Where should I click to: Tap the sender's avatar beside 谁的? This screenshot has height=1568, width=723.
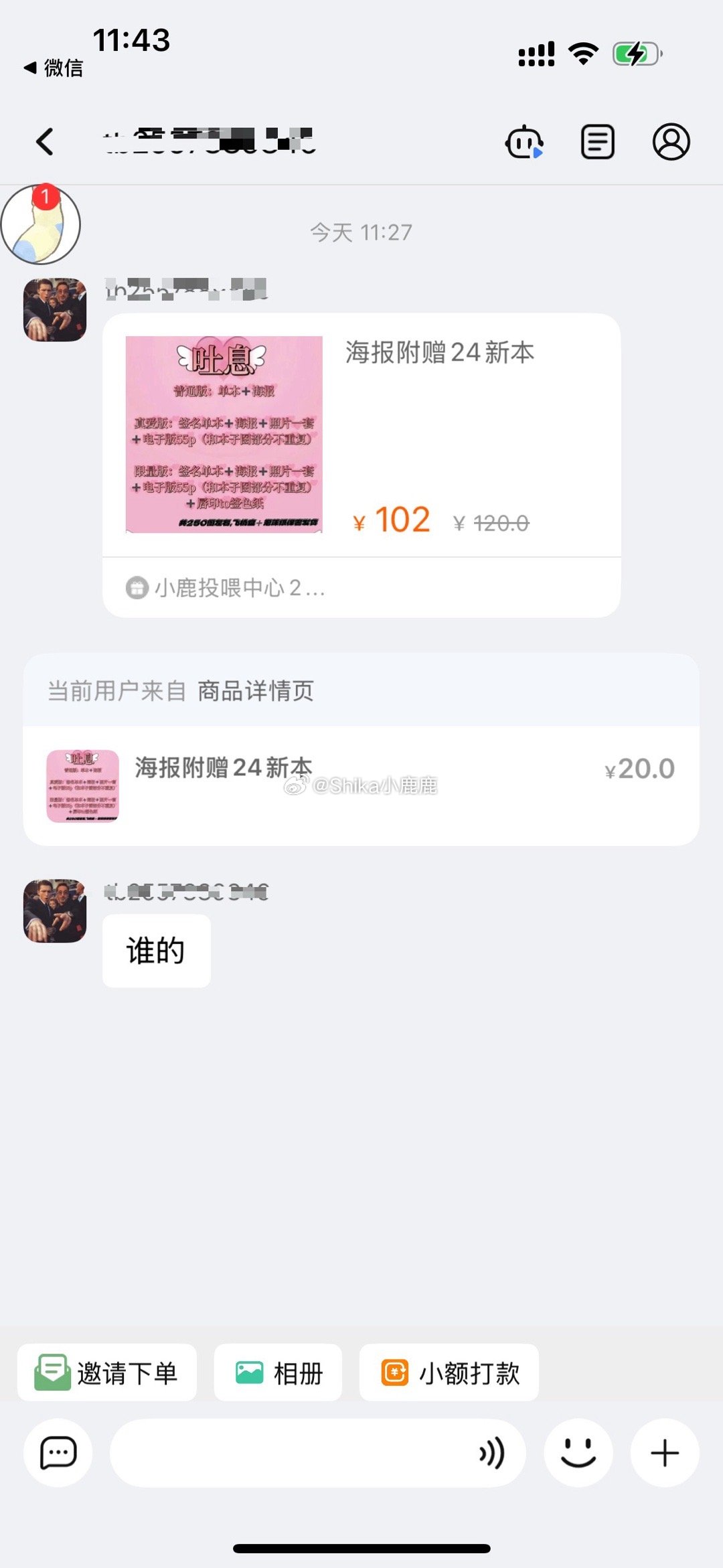pyautogui.click(x=55, y=911)
